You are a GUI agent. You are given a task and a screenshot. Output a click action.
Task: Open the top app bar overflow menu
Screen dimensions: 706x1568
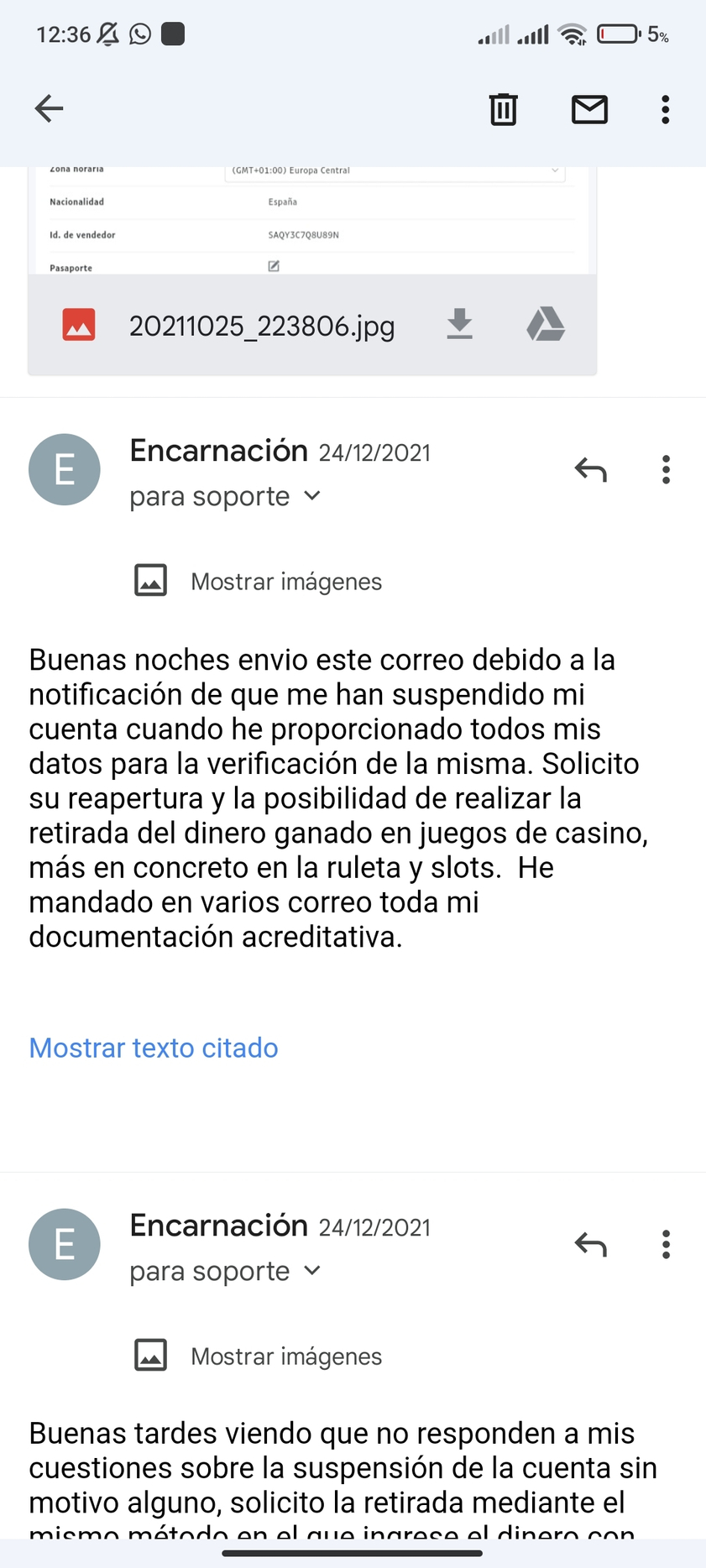[x=666, y=109]
